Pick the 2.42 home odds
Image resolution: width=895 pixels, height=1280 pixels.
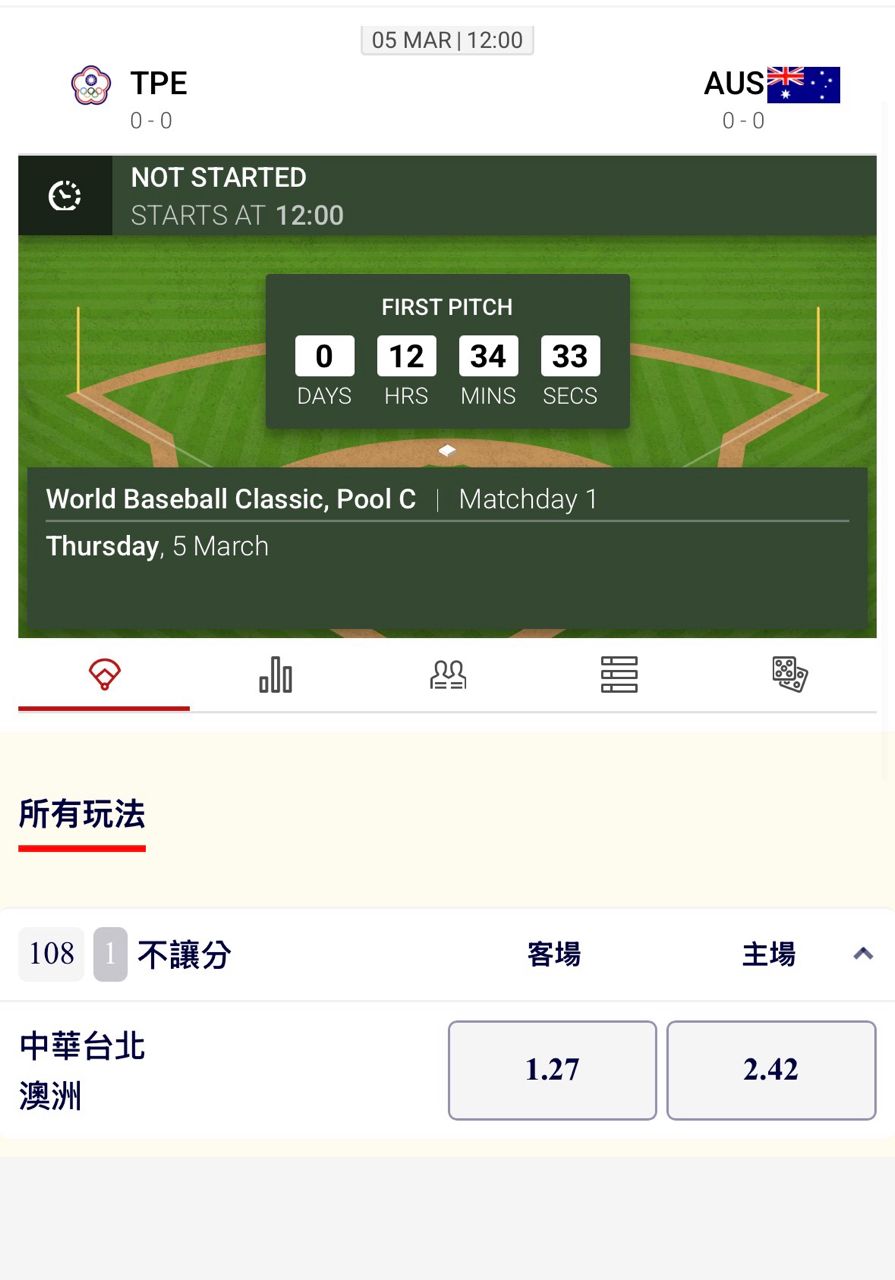771,1070
